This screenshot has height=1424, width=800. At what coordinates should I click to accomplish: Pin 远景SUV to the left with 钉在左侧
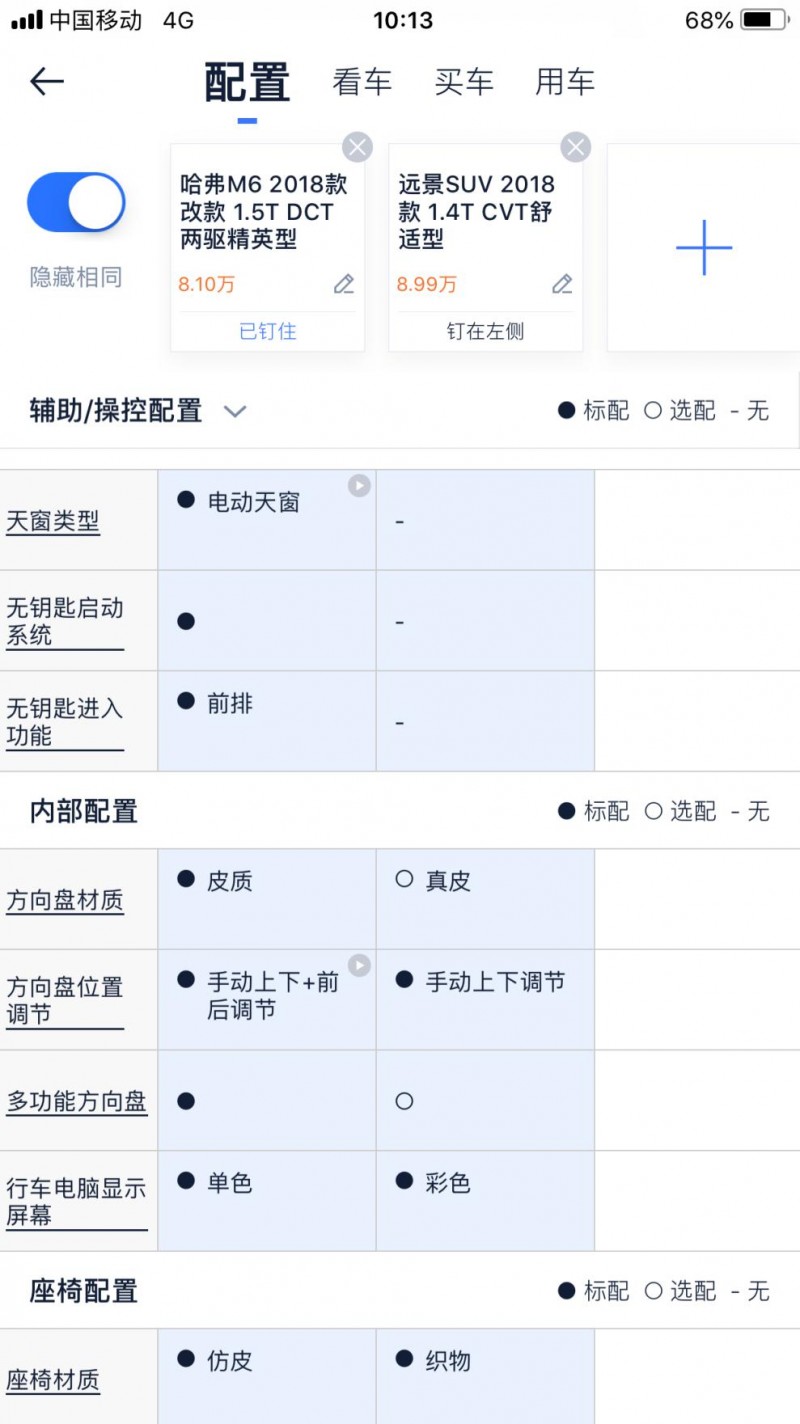(x=485, y=331)
